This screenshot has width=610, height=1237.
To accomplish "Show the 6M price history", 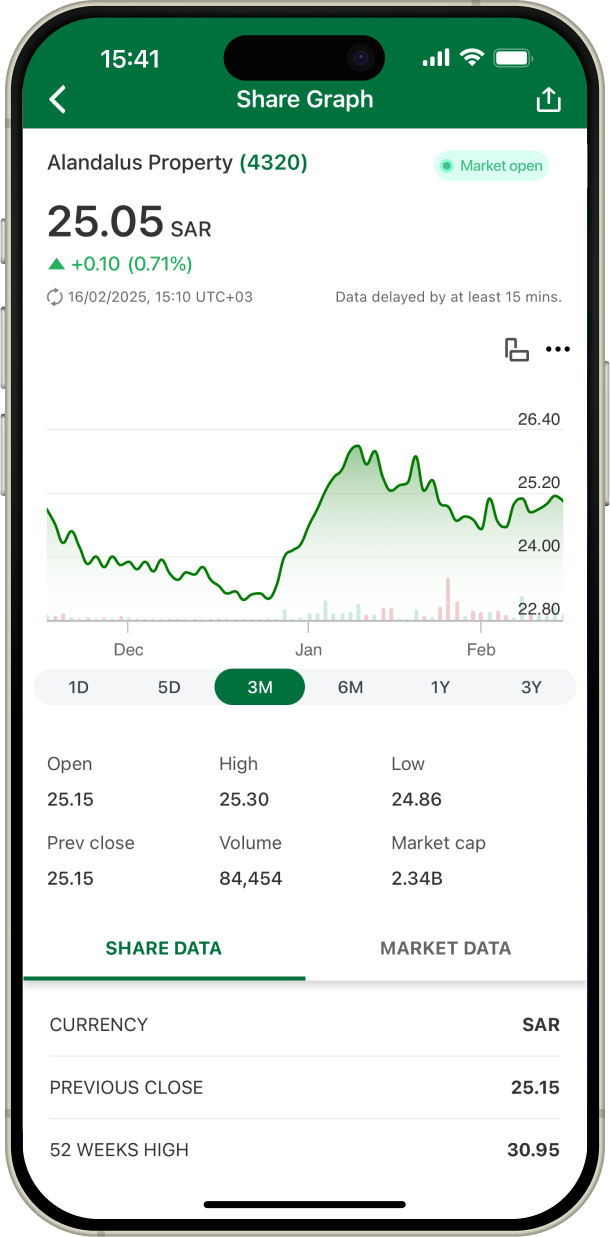I will click(350, 687).
